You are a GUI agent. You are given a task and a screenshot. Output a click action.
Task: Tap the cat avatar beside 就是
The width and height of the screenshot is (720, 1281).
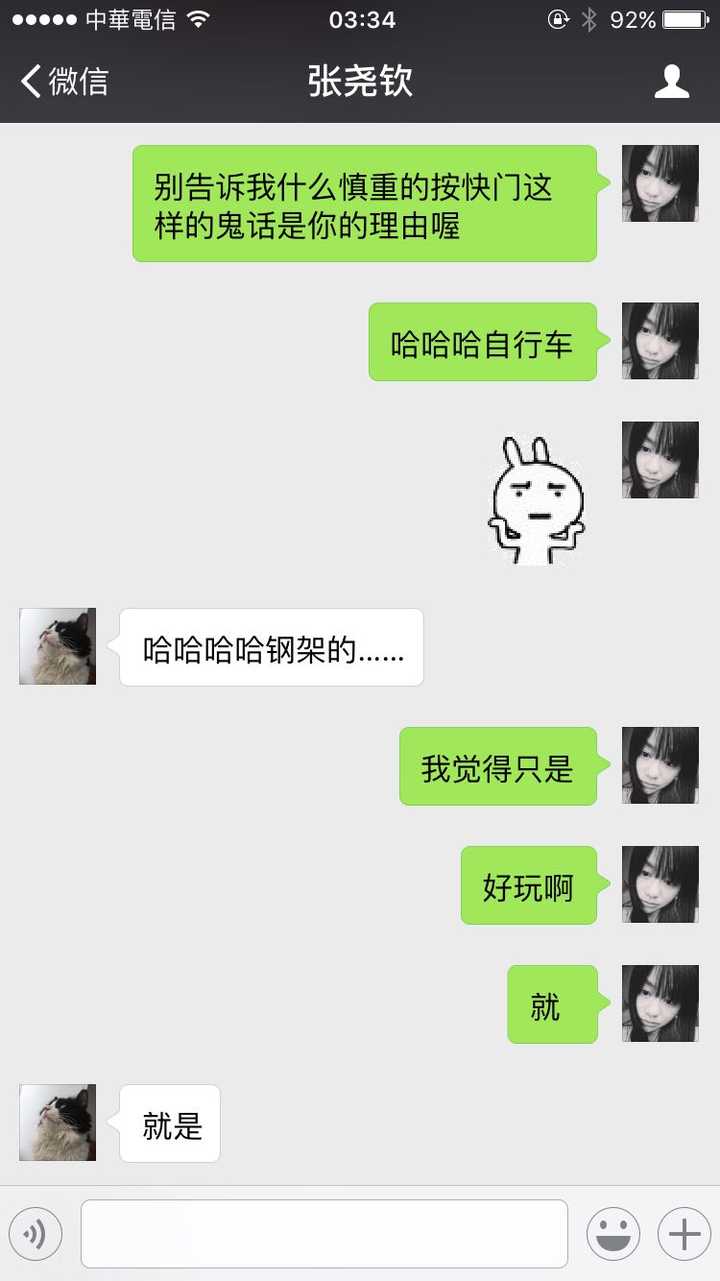tap(58, 1122)
